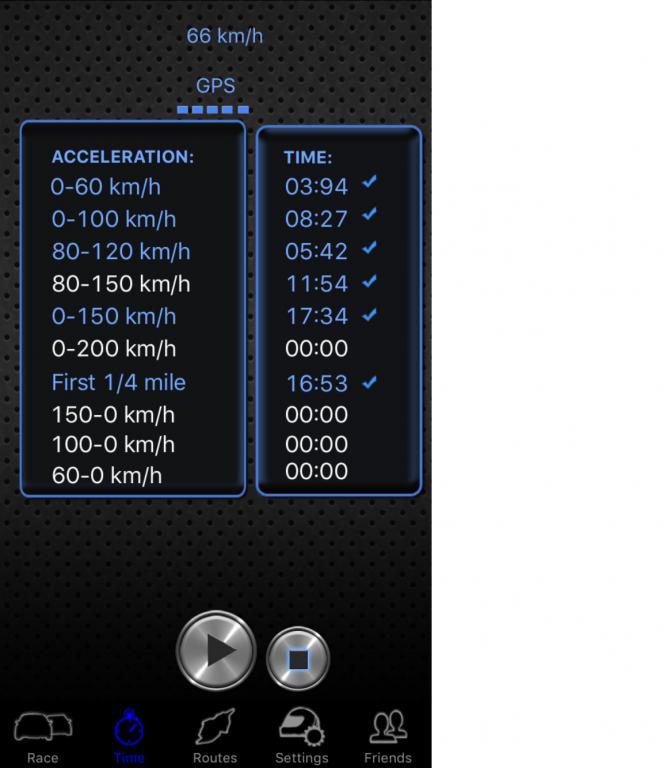The width and height of the screenshot is (663, 768).
Task: Stop the timing with the square button
Action: 297,659
